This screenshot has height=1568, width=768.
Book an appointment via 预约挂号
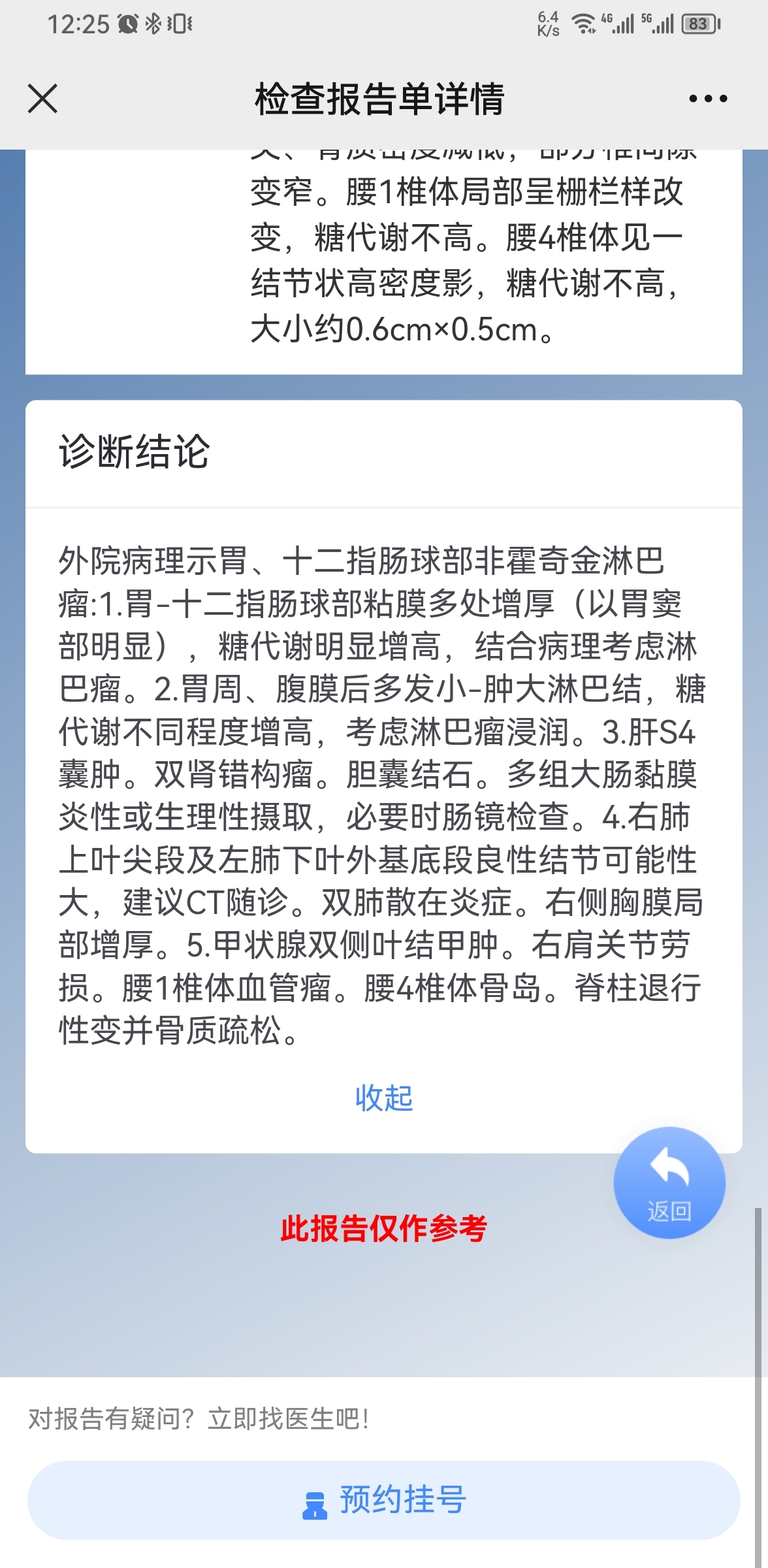[x=384, y=1500]
